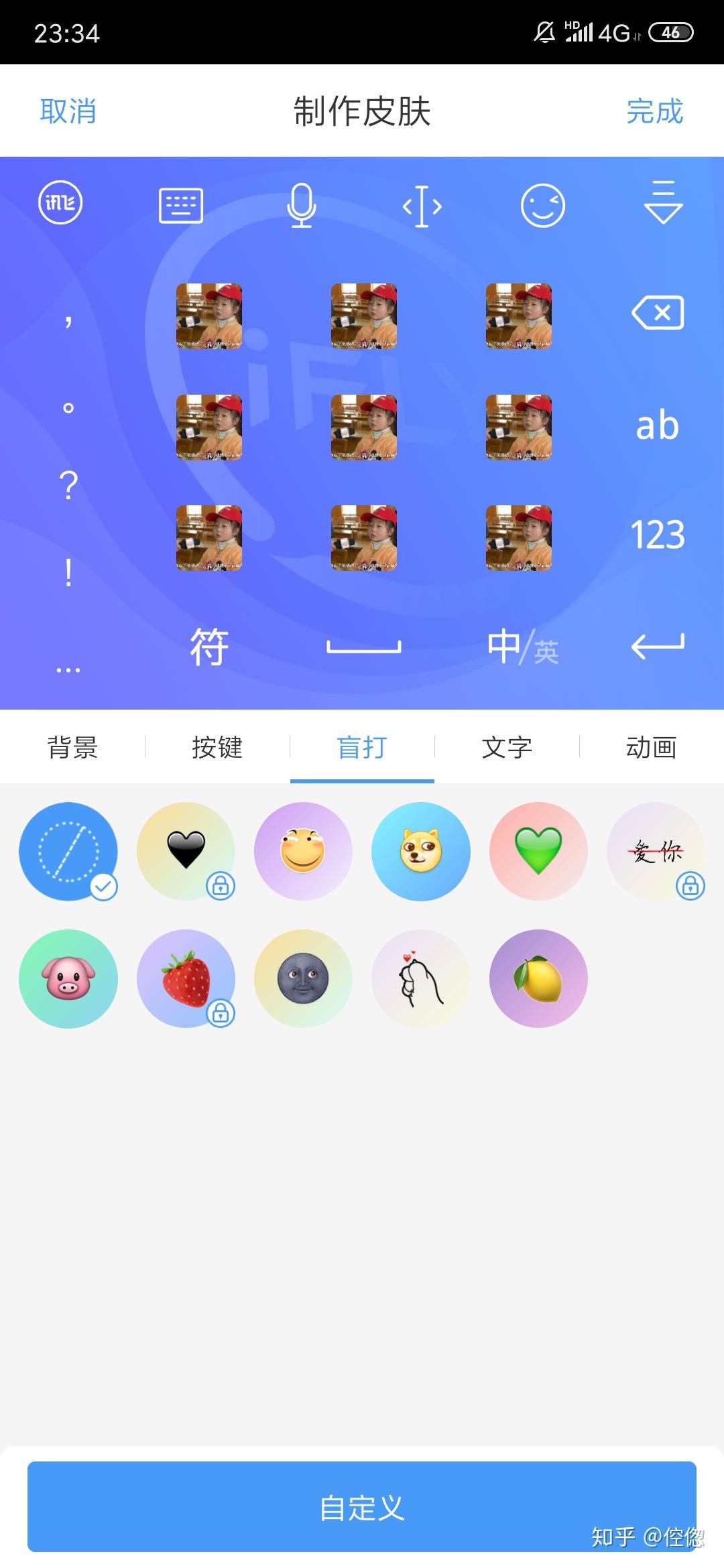Pick the finger heart gesture effect

[x=421, y=979]
